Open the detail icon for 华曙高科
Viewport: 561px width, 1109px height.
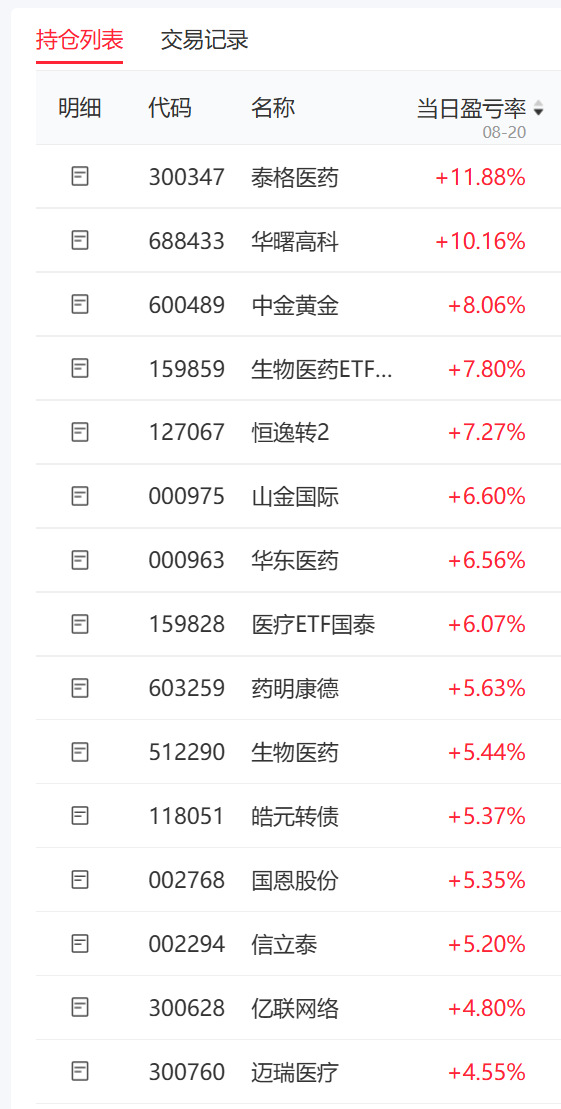pos(81,240)
